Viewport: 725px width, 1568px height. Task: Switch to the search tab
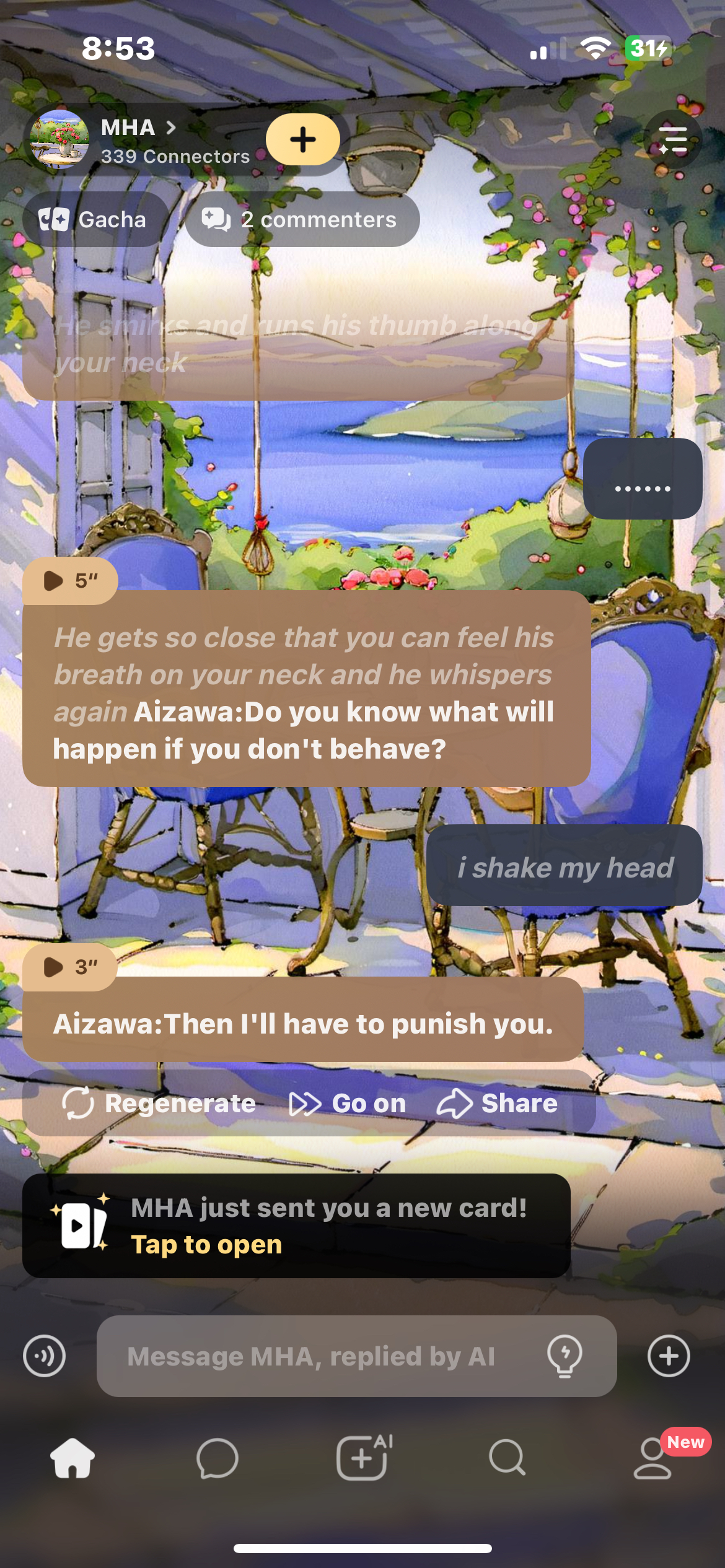(x=507, y=1458)
